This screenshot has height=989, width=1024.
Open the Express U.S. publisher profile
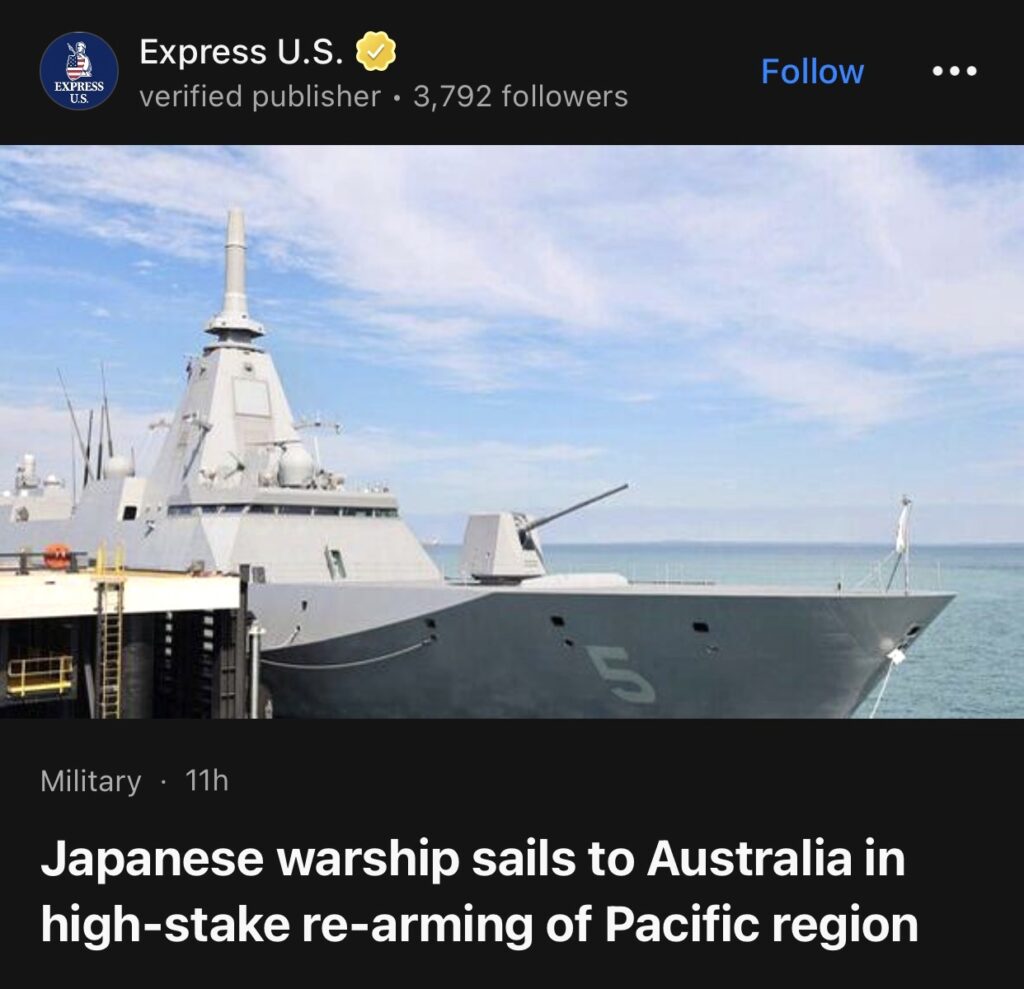click(240, 52)
